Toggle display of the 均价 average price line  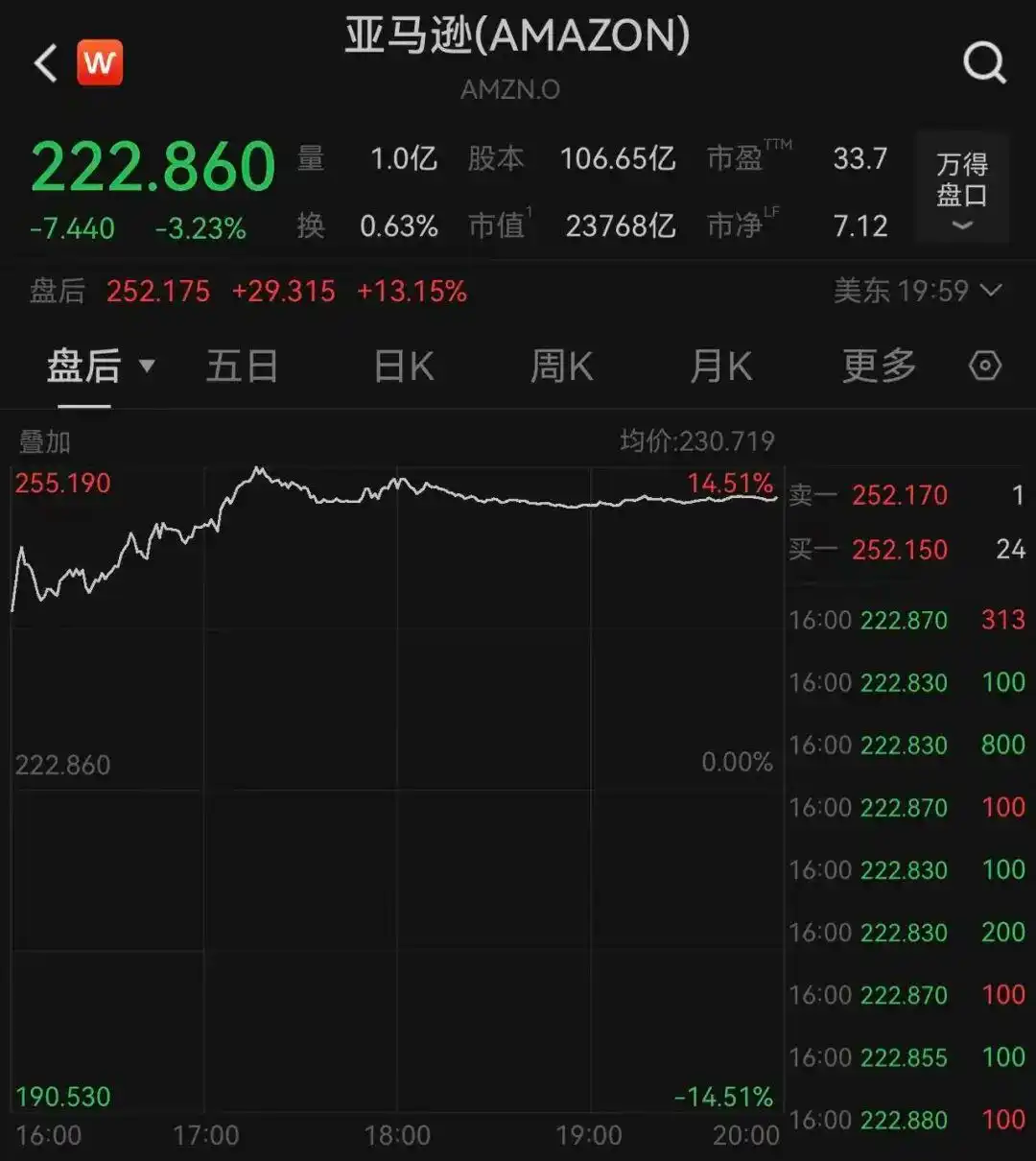point(699,440)
